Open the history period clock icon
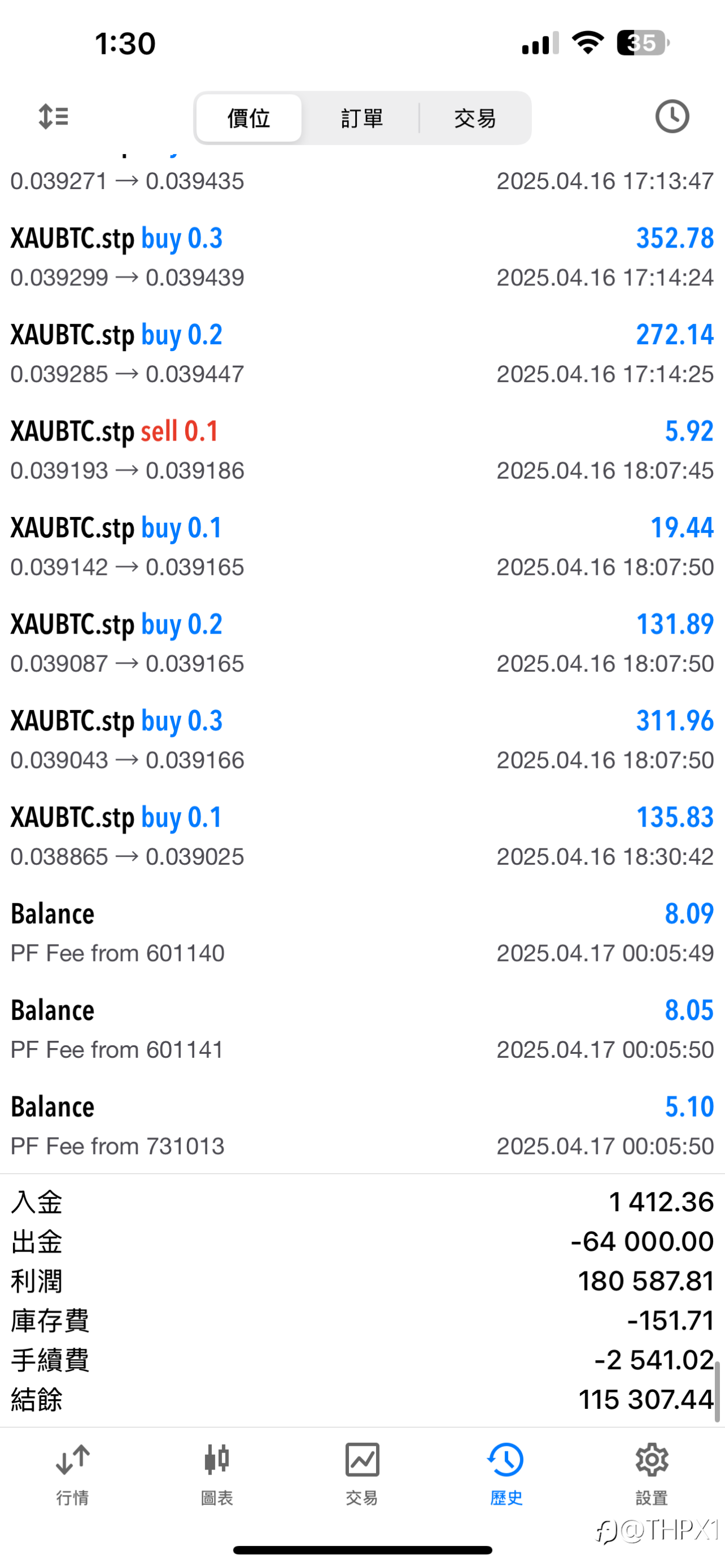This screenshot has width=725, height=1568. click(671, 116)
